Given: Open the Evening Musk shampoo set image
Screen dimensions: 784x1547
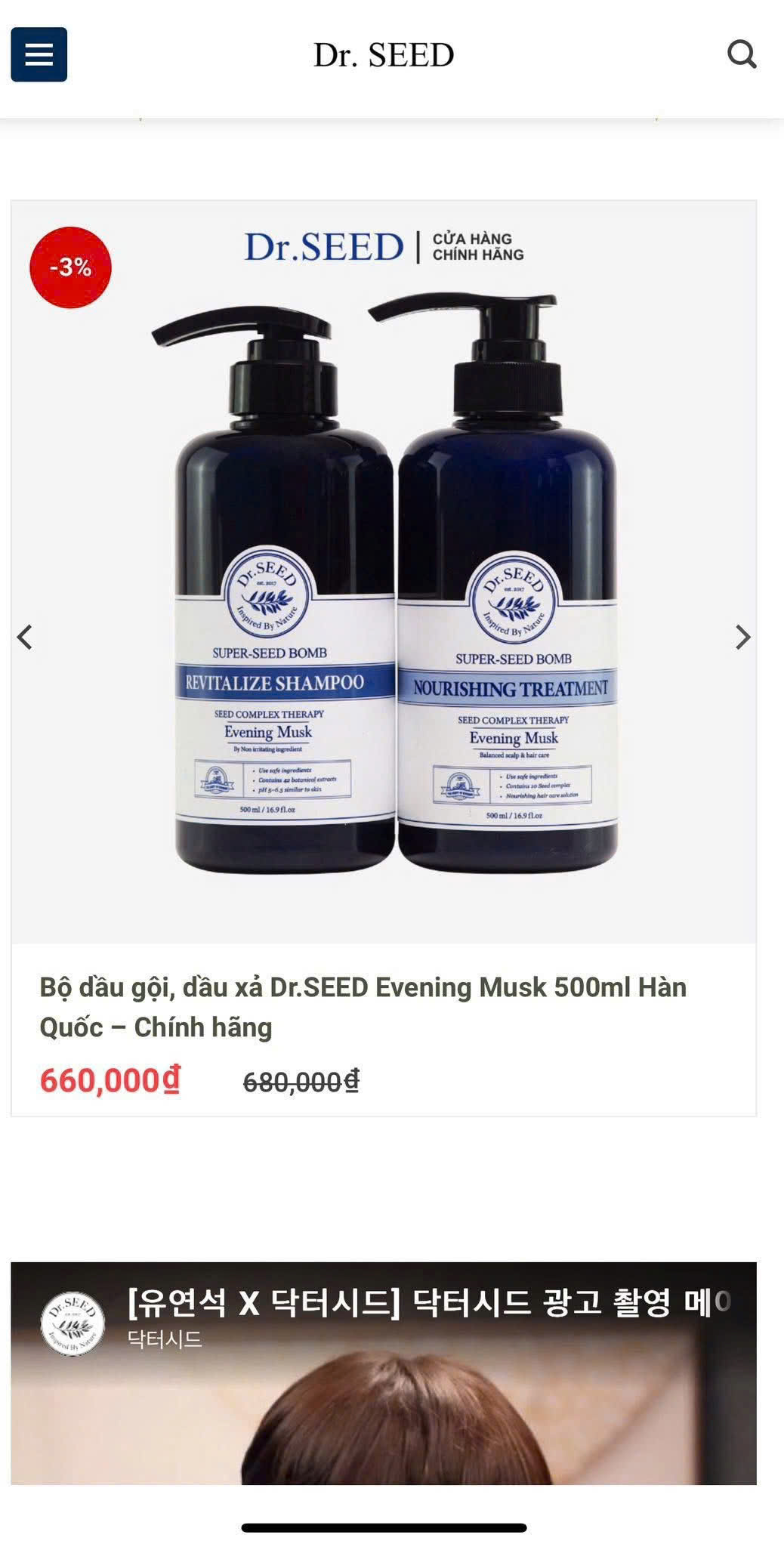Looking at the screenshot, I should [384, 572].
